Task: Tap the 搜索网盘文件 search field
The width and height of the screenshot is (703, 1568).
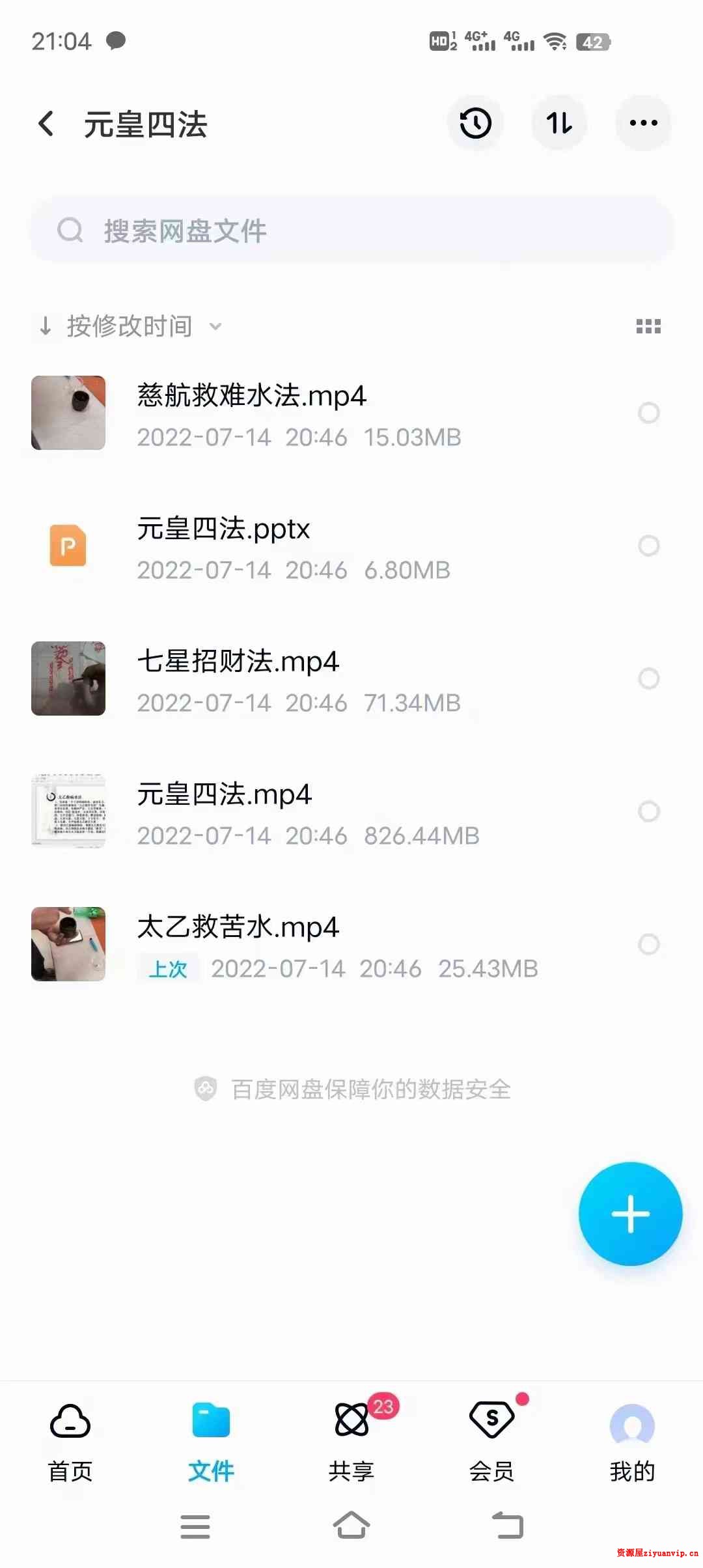Action: click(x=351, y=231)
